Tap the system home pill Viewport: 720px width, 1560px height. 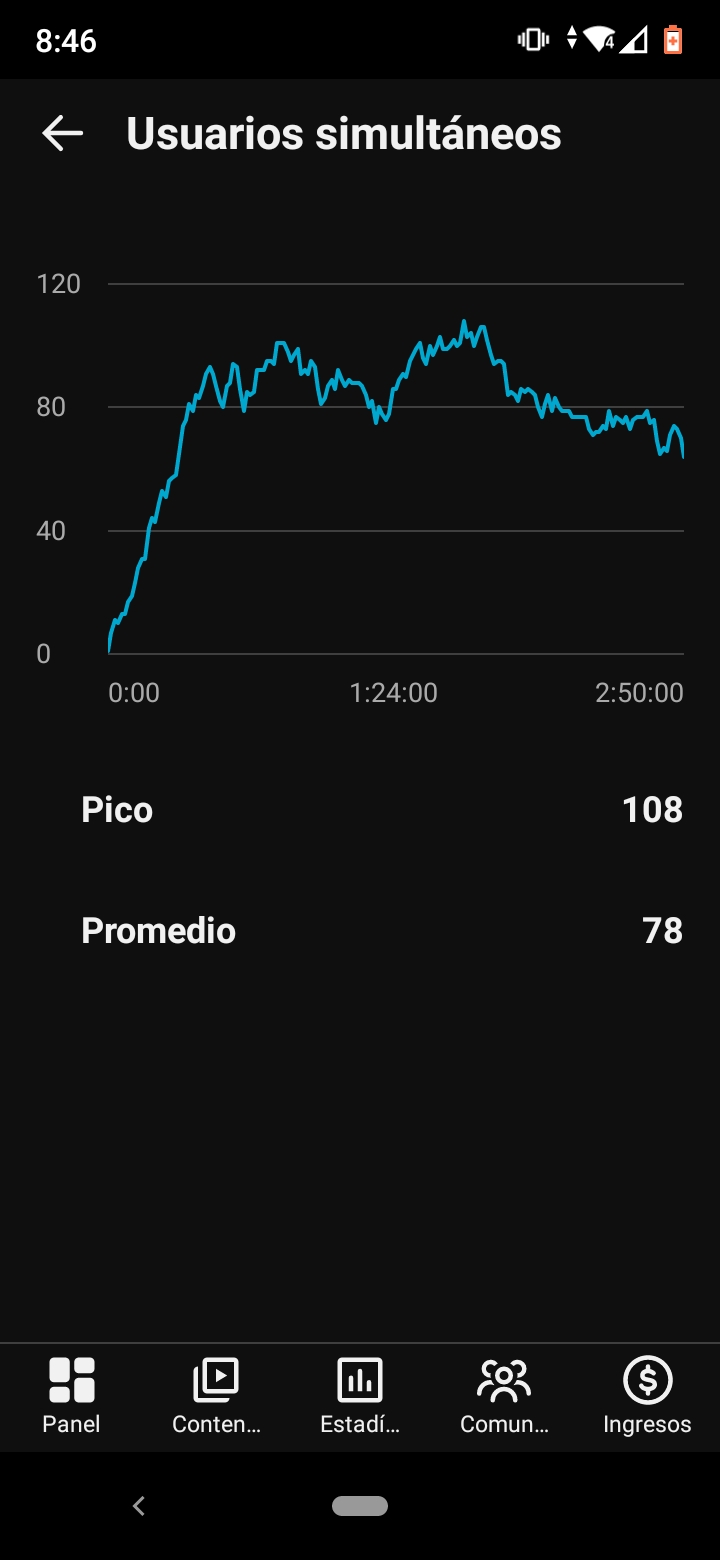pyautogui.click(x=360, y=1506)
